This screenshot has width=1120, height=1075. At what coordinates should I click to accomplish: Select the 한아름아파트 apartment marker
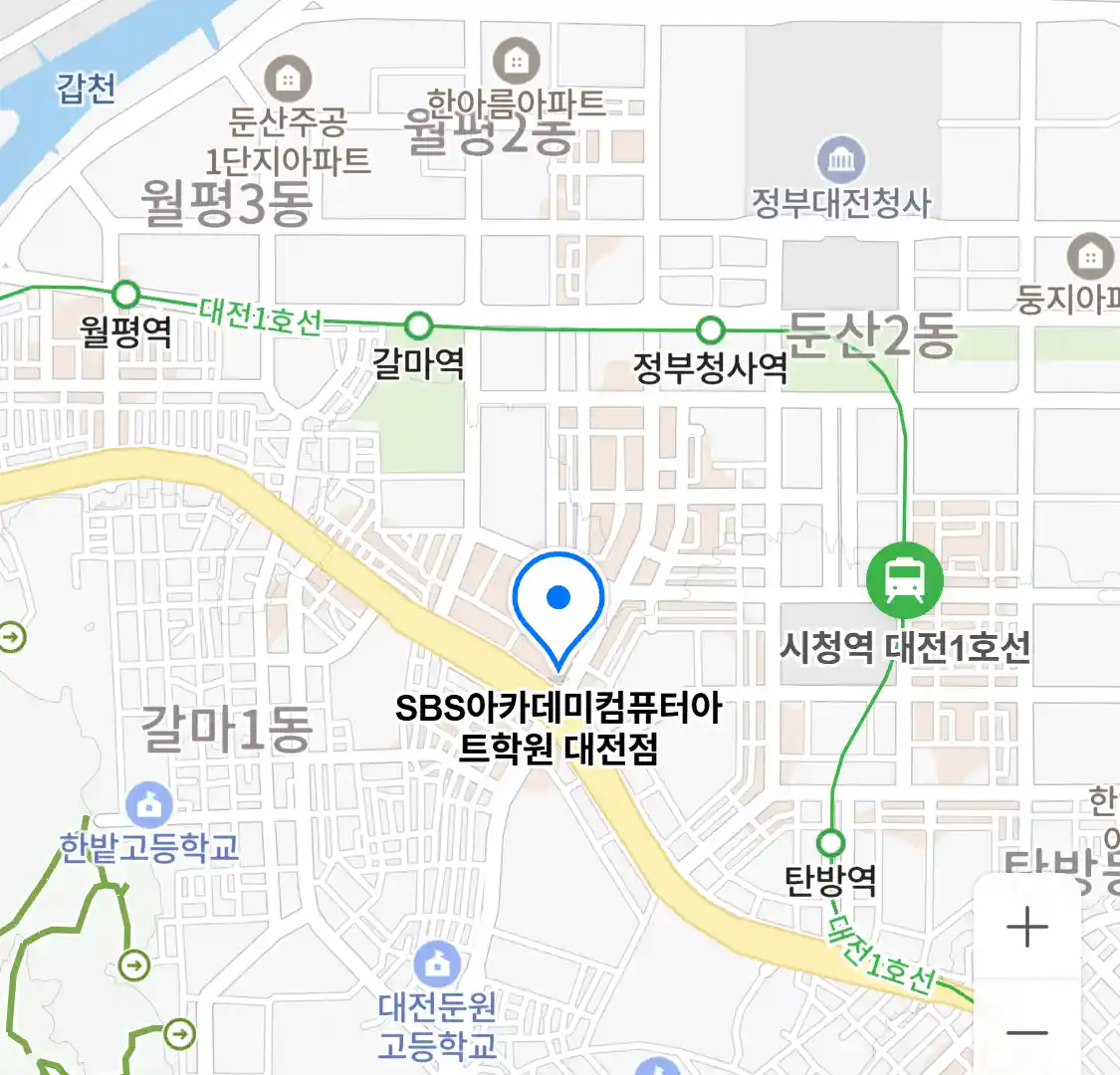[x=516, y=62]
